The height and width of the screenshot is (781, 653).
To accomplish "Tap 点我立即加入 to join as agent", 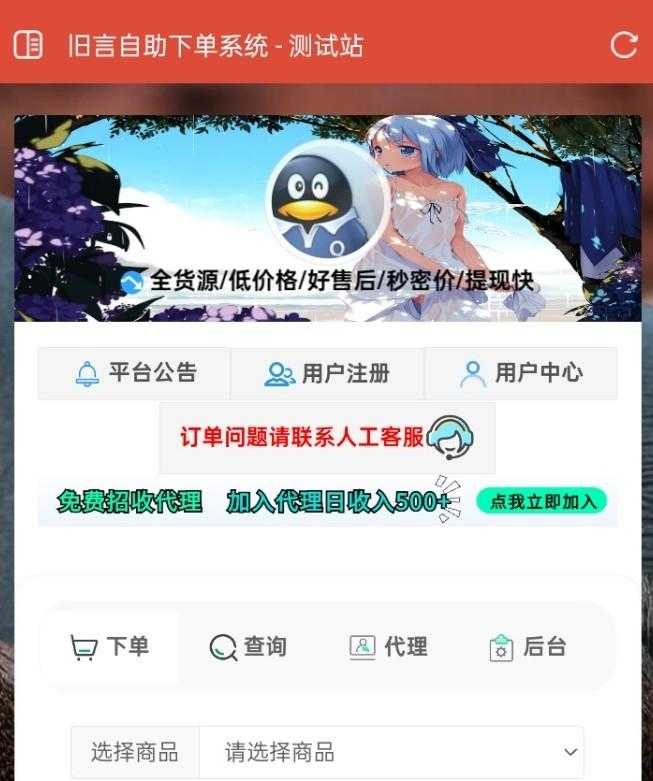I will coord(541,501).
